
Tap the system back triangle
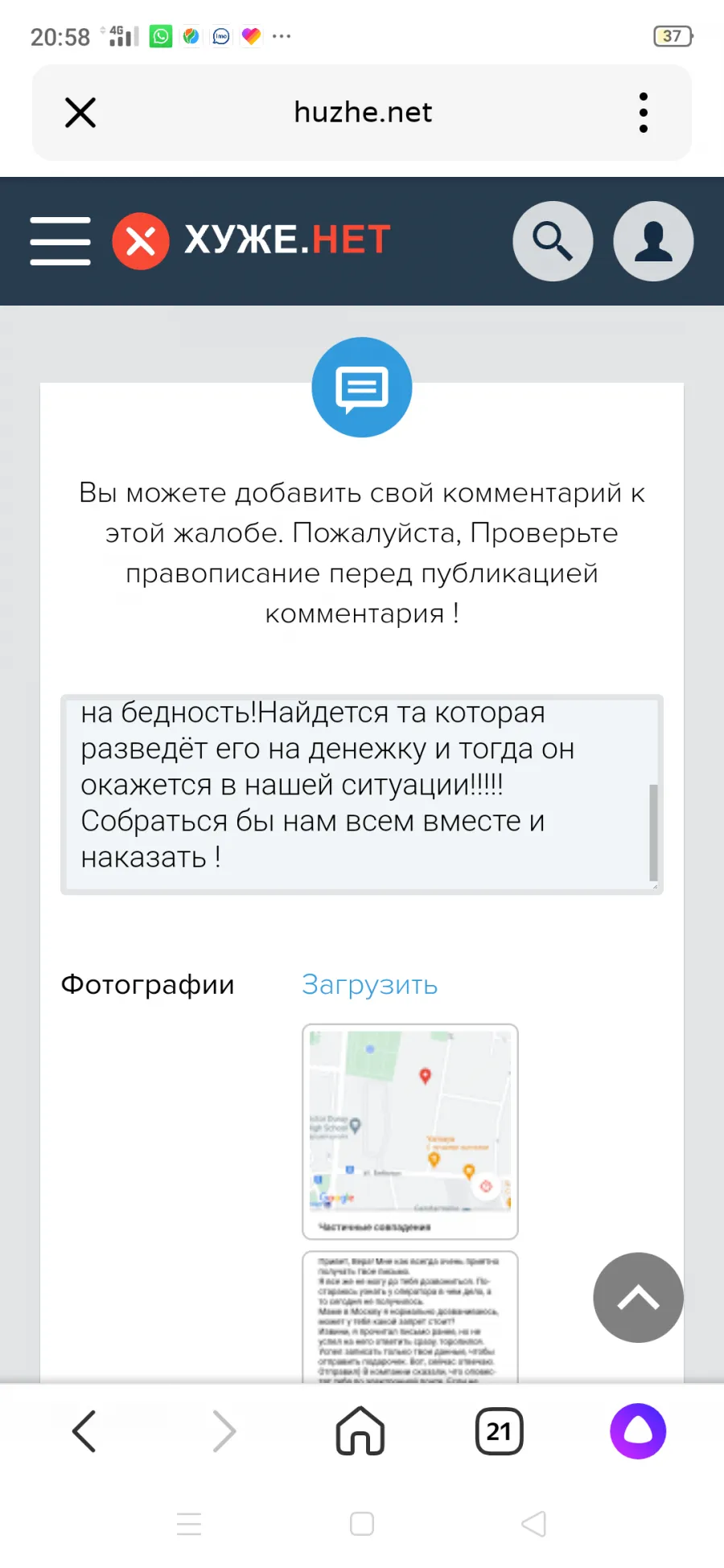tap(534, 1524)
